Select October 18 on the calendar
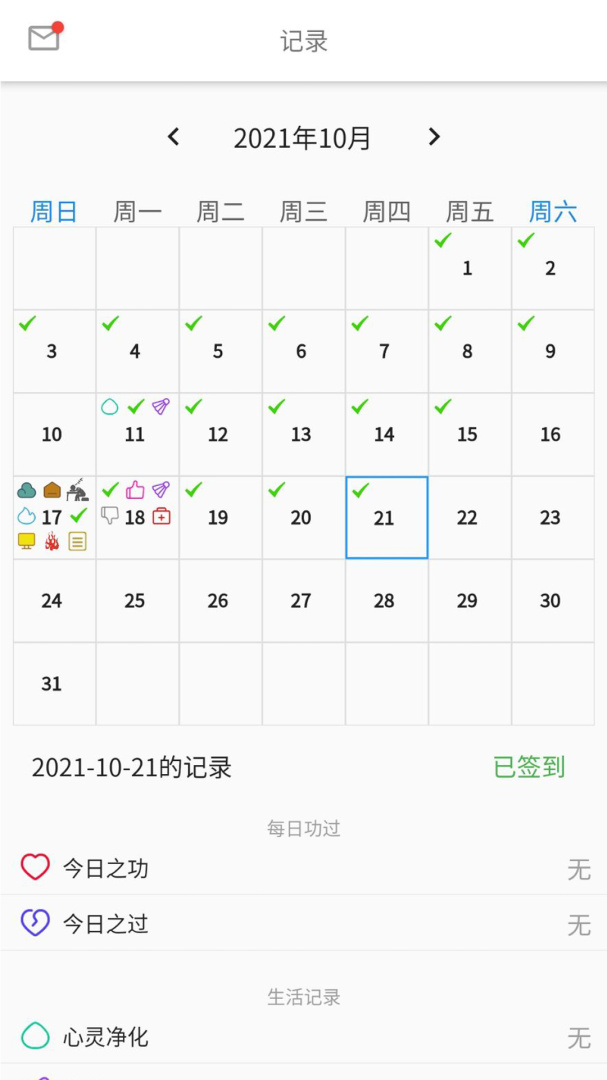This screenshot has width=607, height=1080. (137, 518)
